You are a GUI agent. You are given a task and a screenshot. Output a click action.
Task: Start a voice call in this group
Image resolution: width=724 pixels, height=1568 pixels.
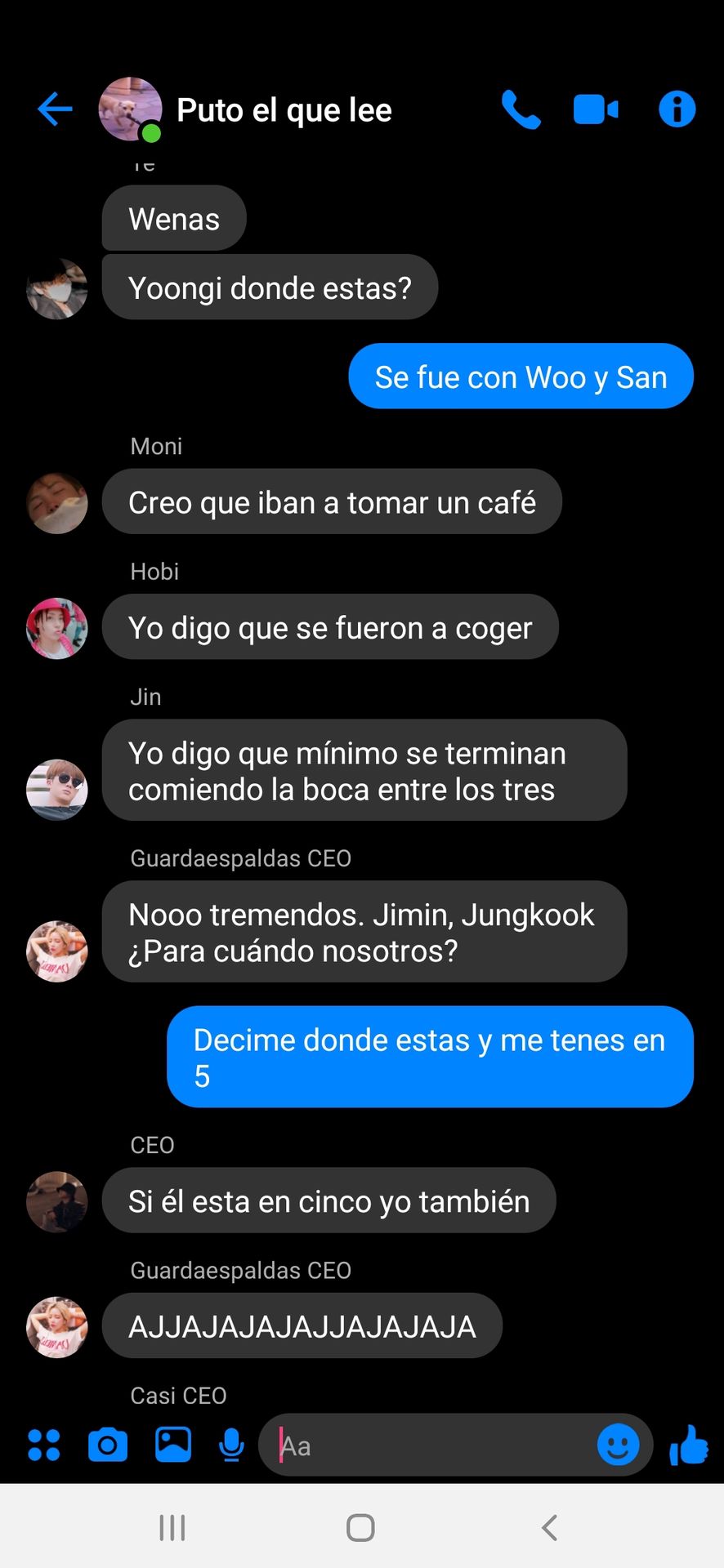click(x=521, y=109)
